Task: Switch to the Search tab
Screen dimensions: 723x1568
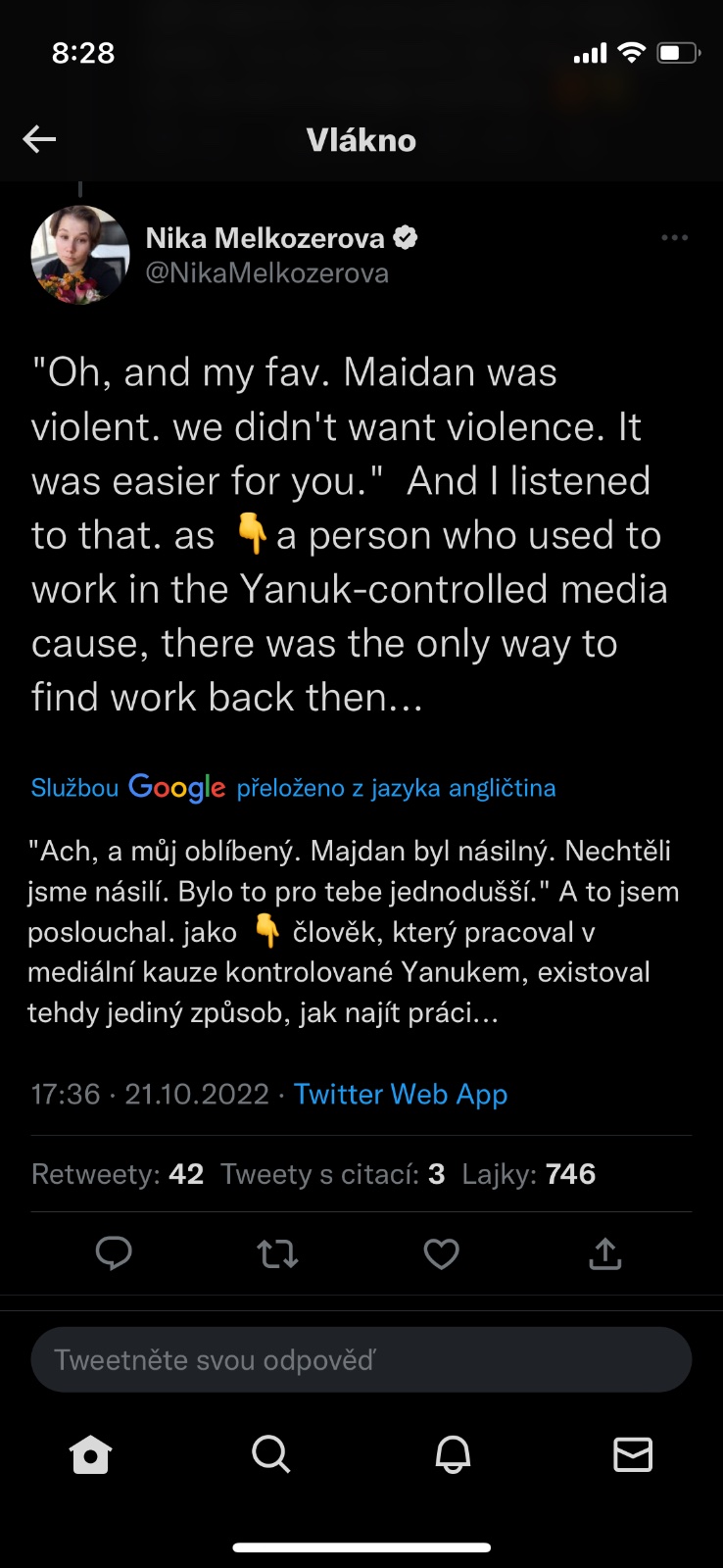Action: tap(271, 1455)
